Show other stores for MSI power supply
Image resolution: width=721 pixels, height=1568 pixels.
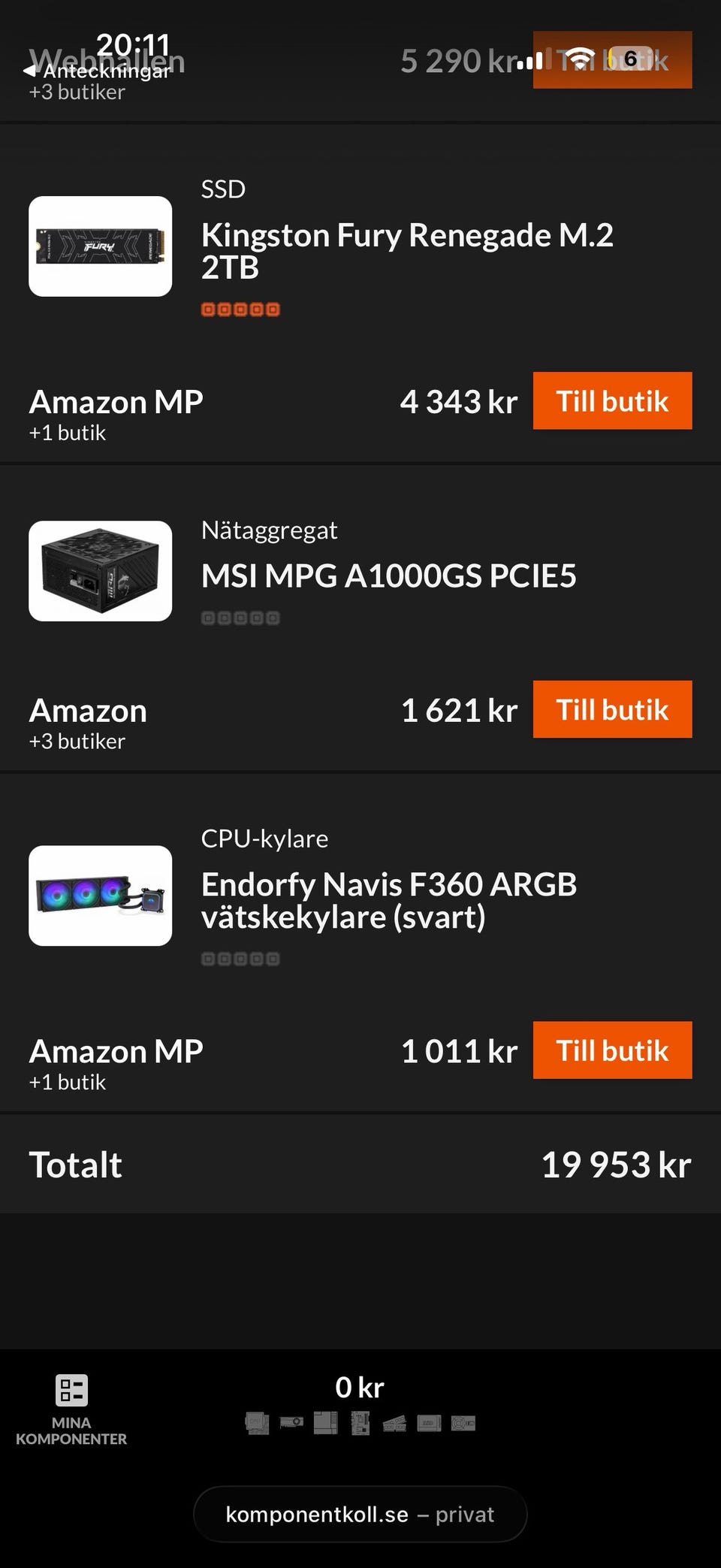pyautogui.click(x=77, y=742)
